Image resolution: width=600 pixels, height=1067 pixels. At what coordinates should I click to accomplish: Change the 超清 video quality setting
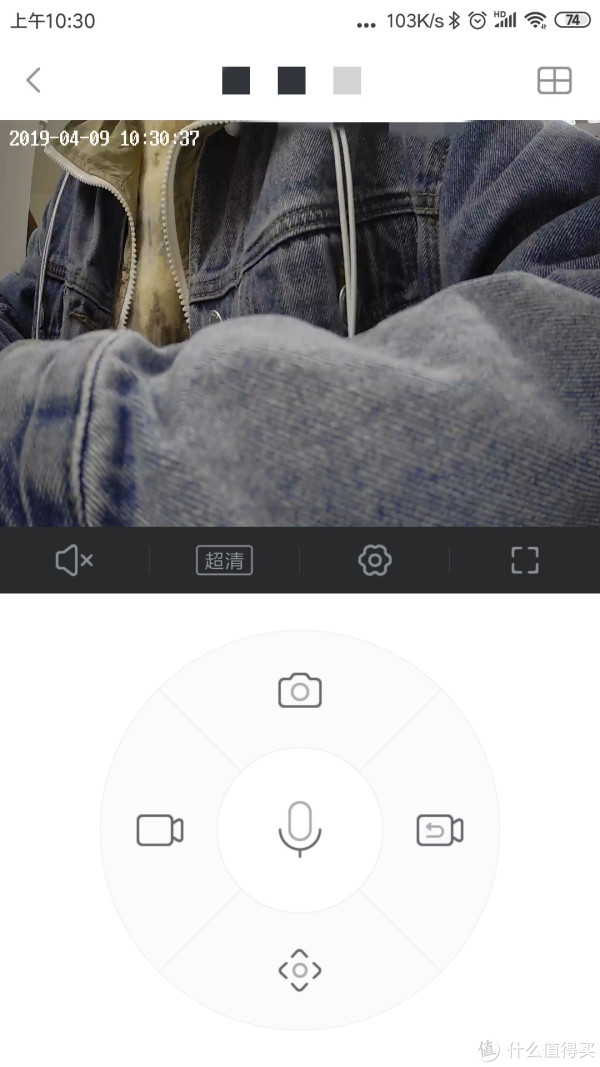[224, 560]
